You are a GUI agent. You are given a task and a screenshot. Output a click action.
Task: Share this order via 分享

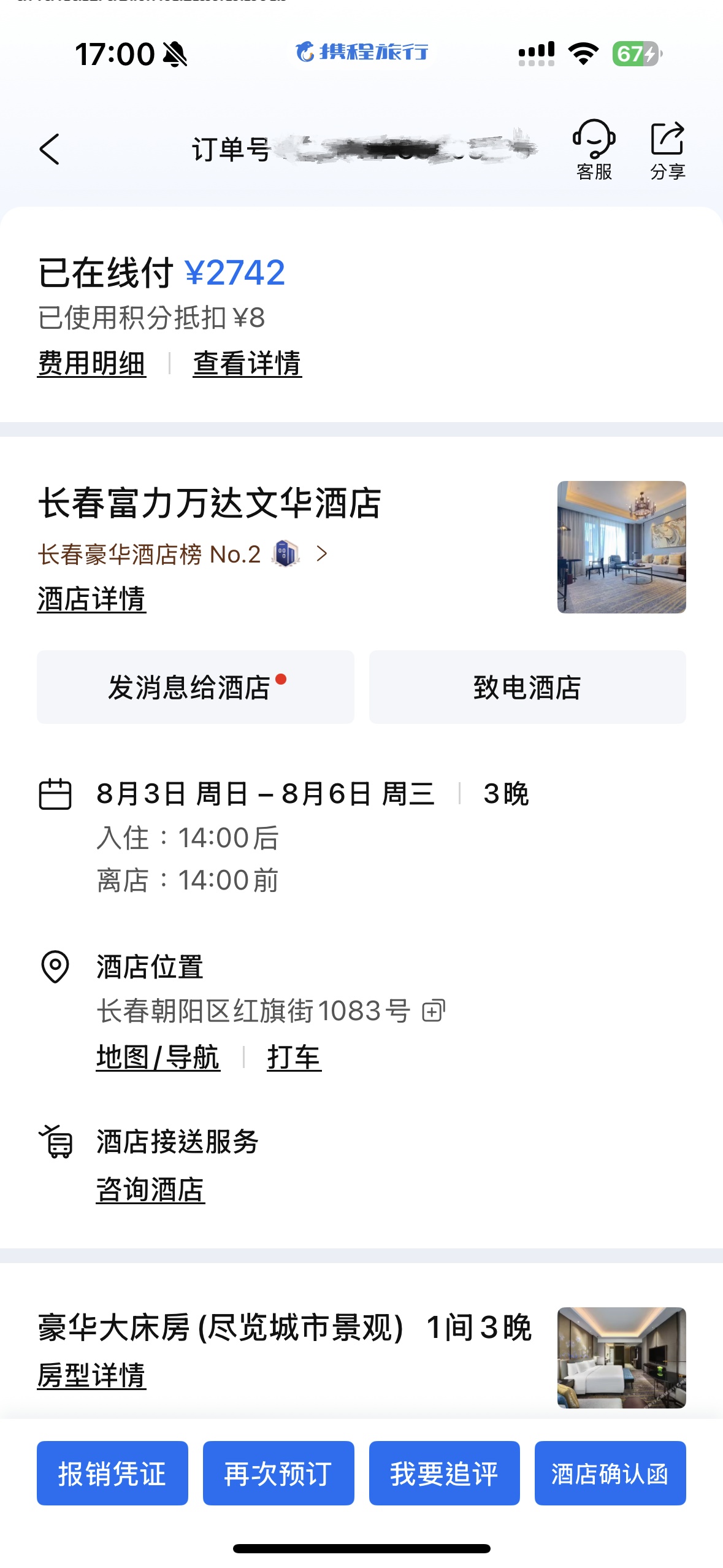[x=667, y=150]
